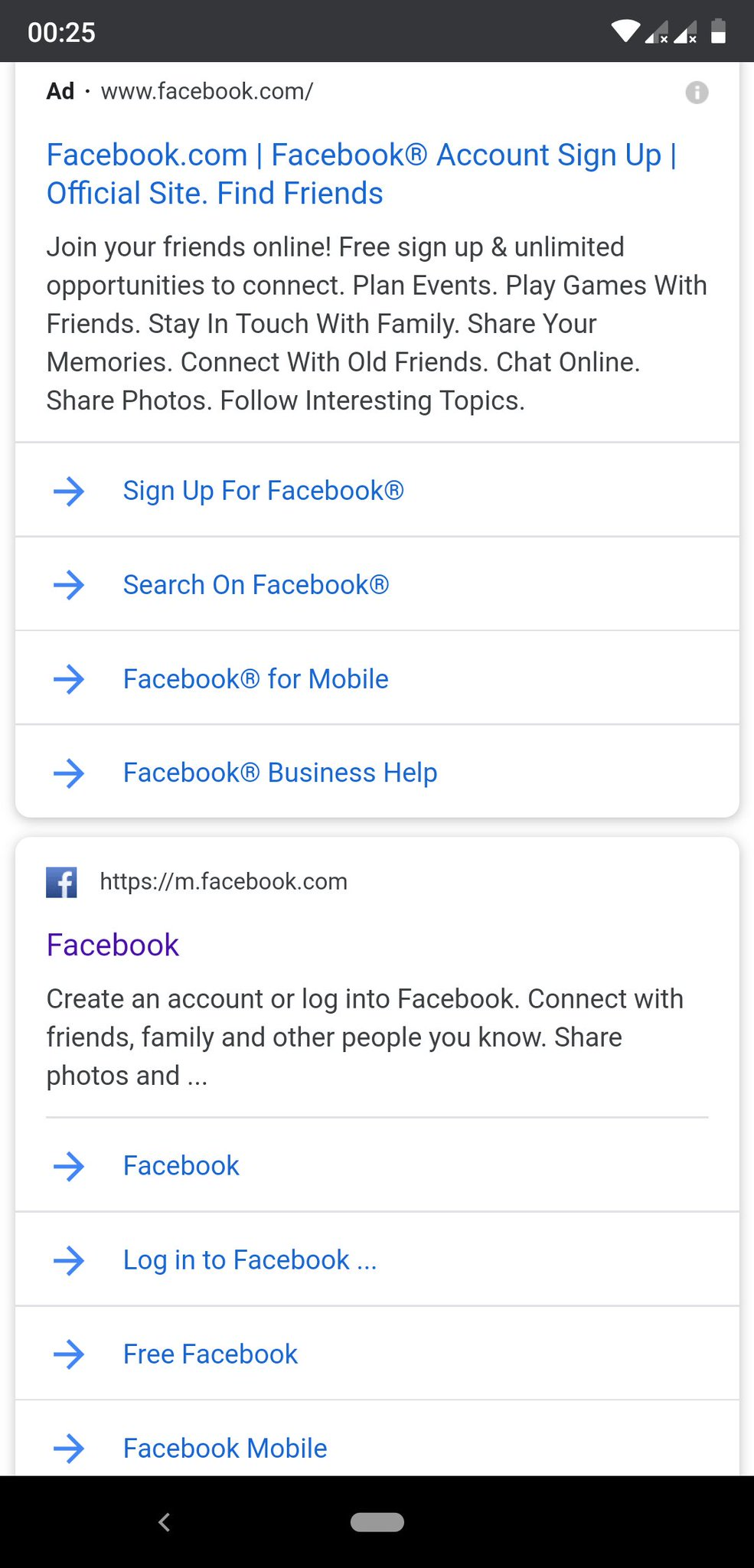Screen dimensions: 754x1568
Task: Open Log in to Facebook link
Action: pos(377,1259)
